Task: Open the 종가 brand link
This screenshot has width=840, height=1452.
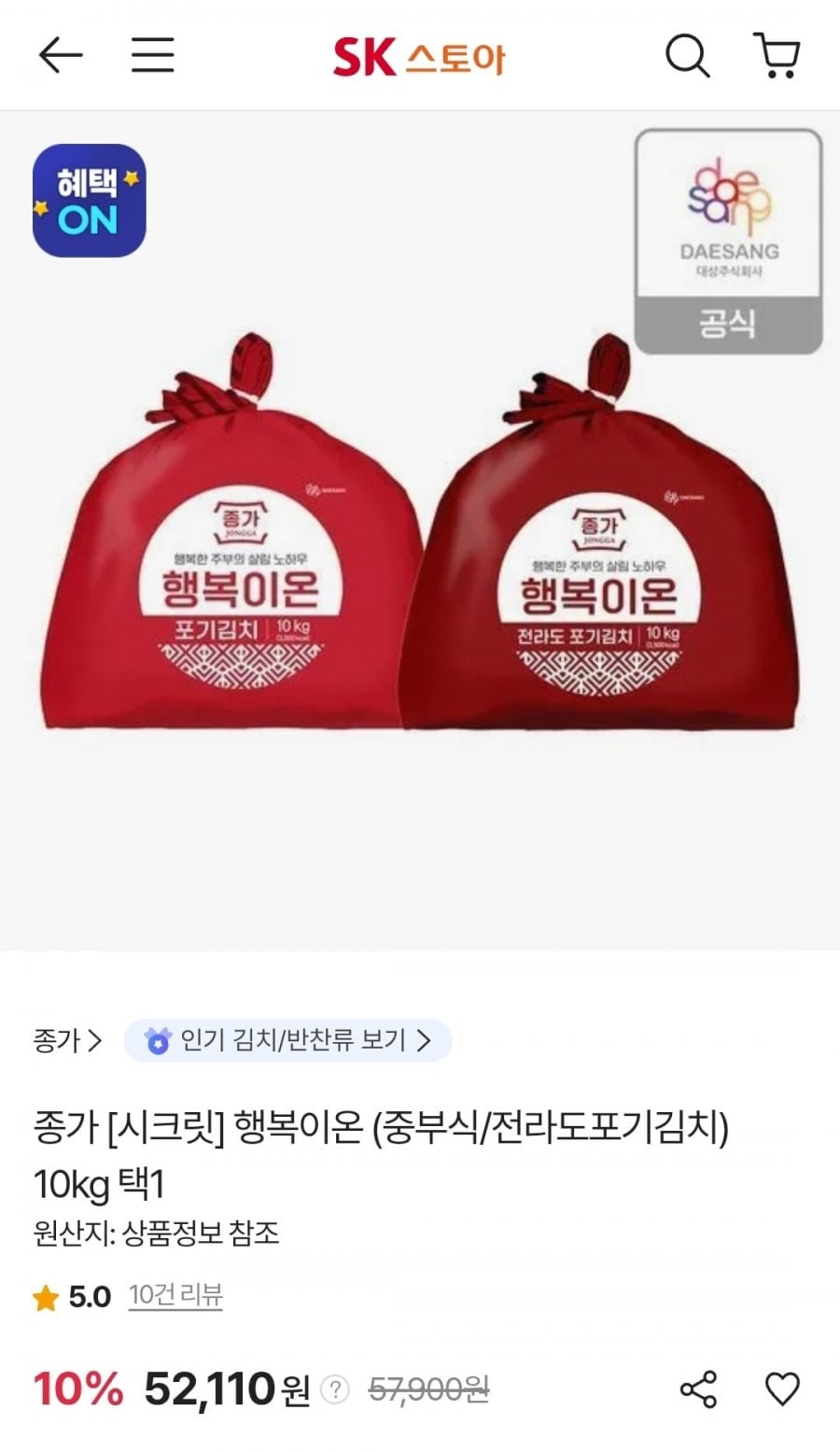Action: [67, 1040]
